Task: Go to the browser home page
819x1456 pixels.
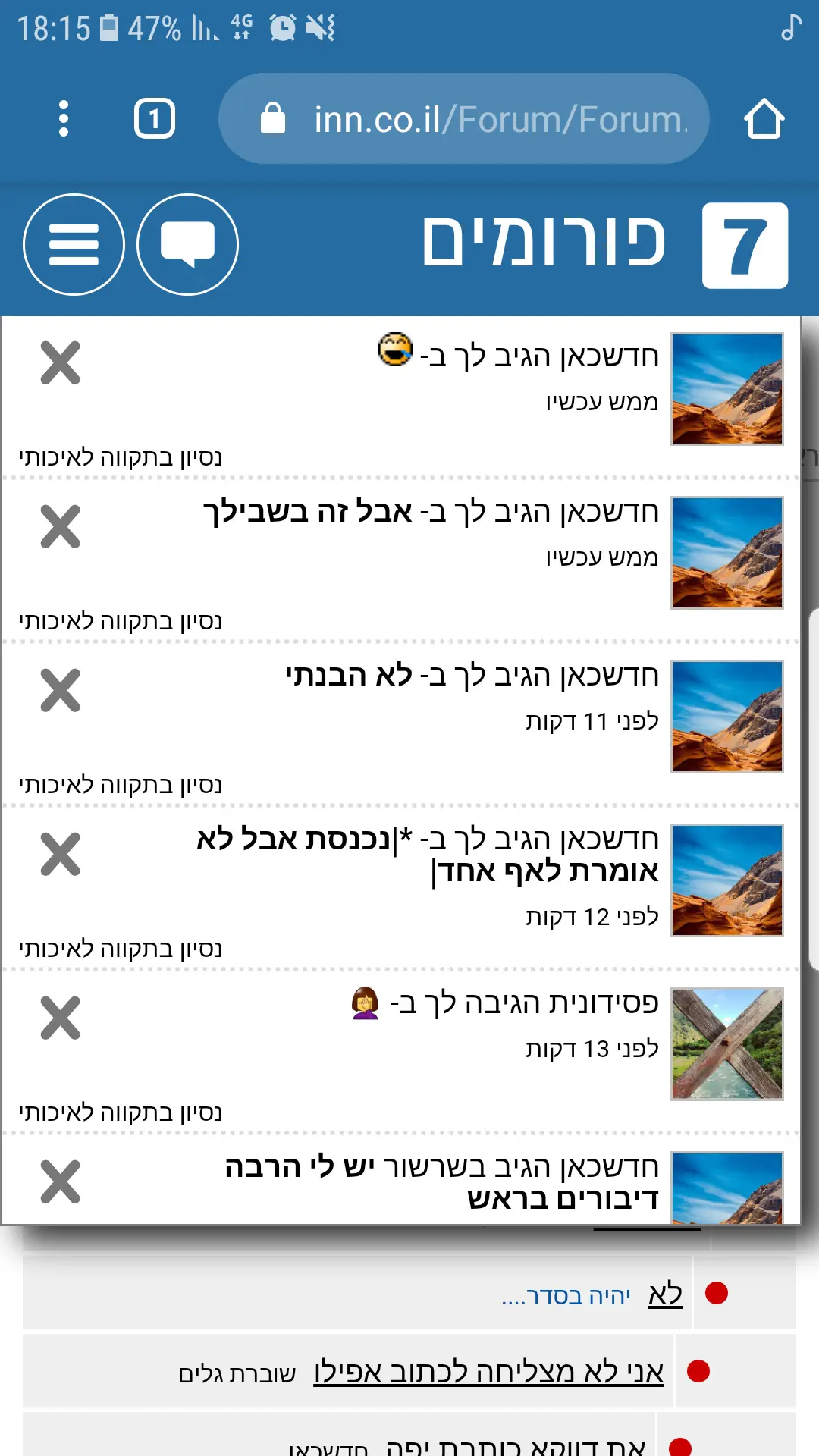Action: [x=764, y=119]
